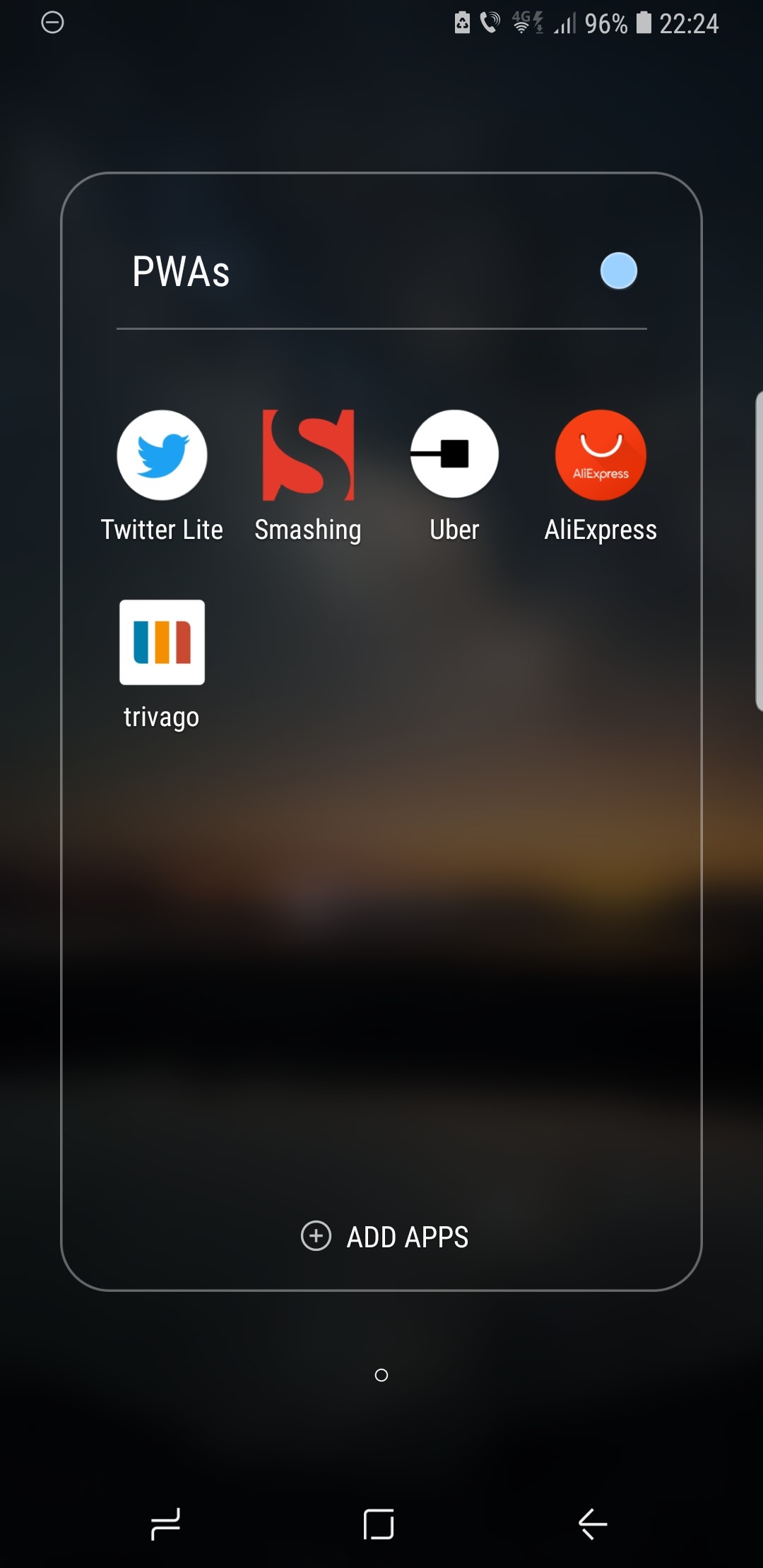The image size is (763, 1568).
Task: Edit the PWAs folder name
Action: point(181,272)
